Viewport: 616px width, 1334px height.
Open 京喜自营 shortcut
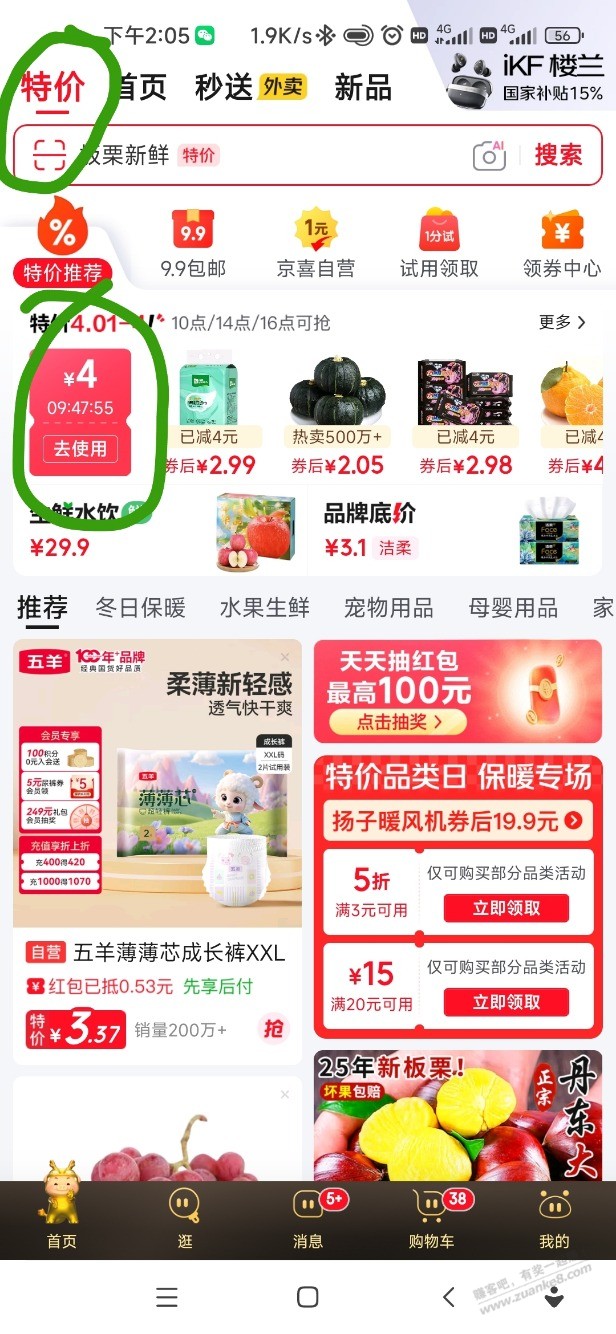tap(316, 244)
